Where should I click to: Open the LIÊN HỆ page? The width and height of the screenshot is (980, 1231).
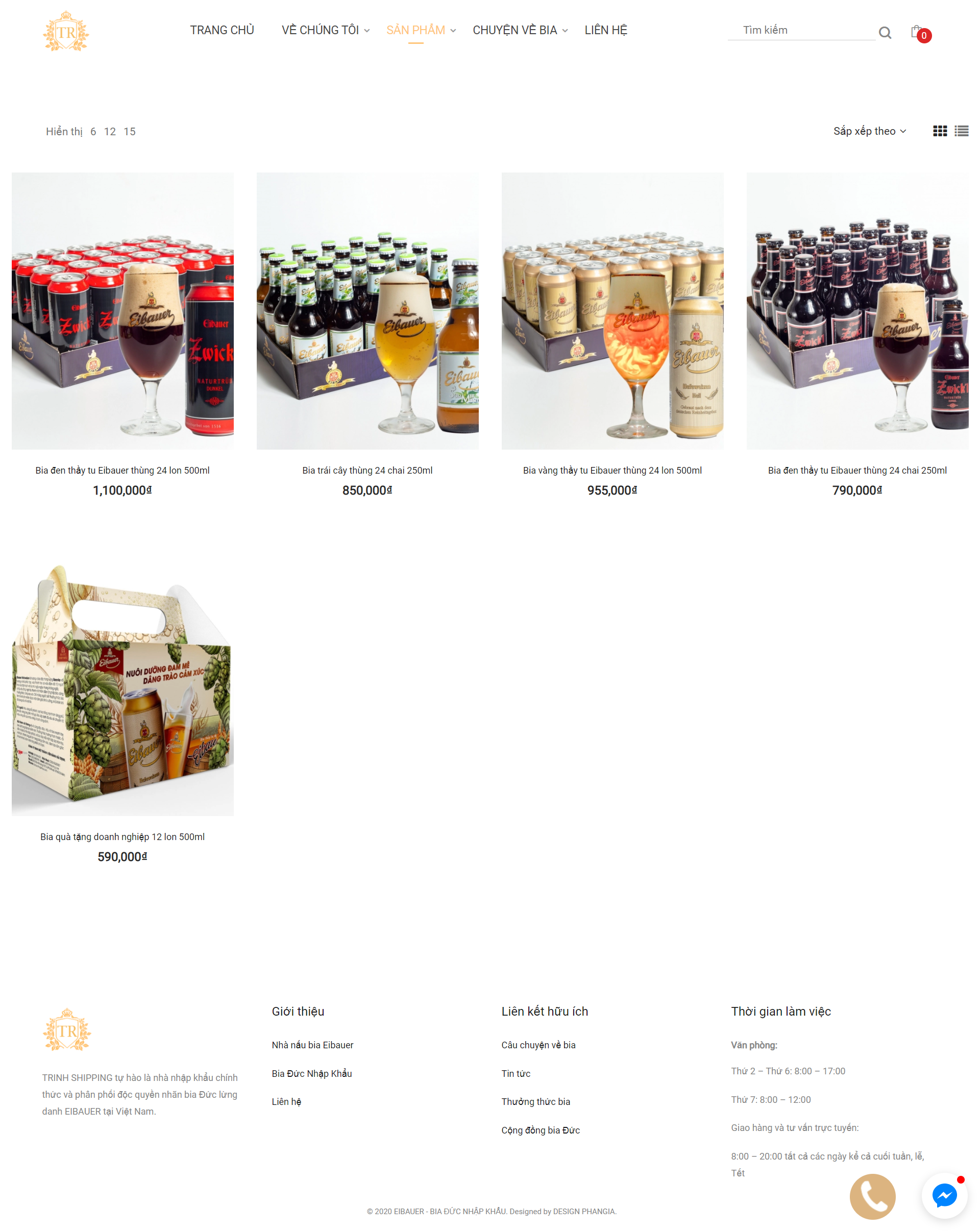tap(605, 30)
